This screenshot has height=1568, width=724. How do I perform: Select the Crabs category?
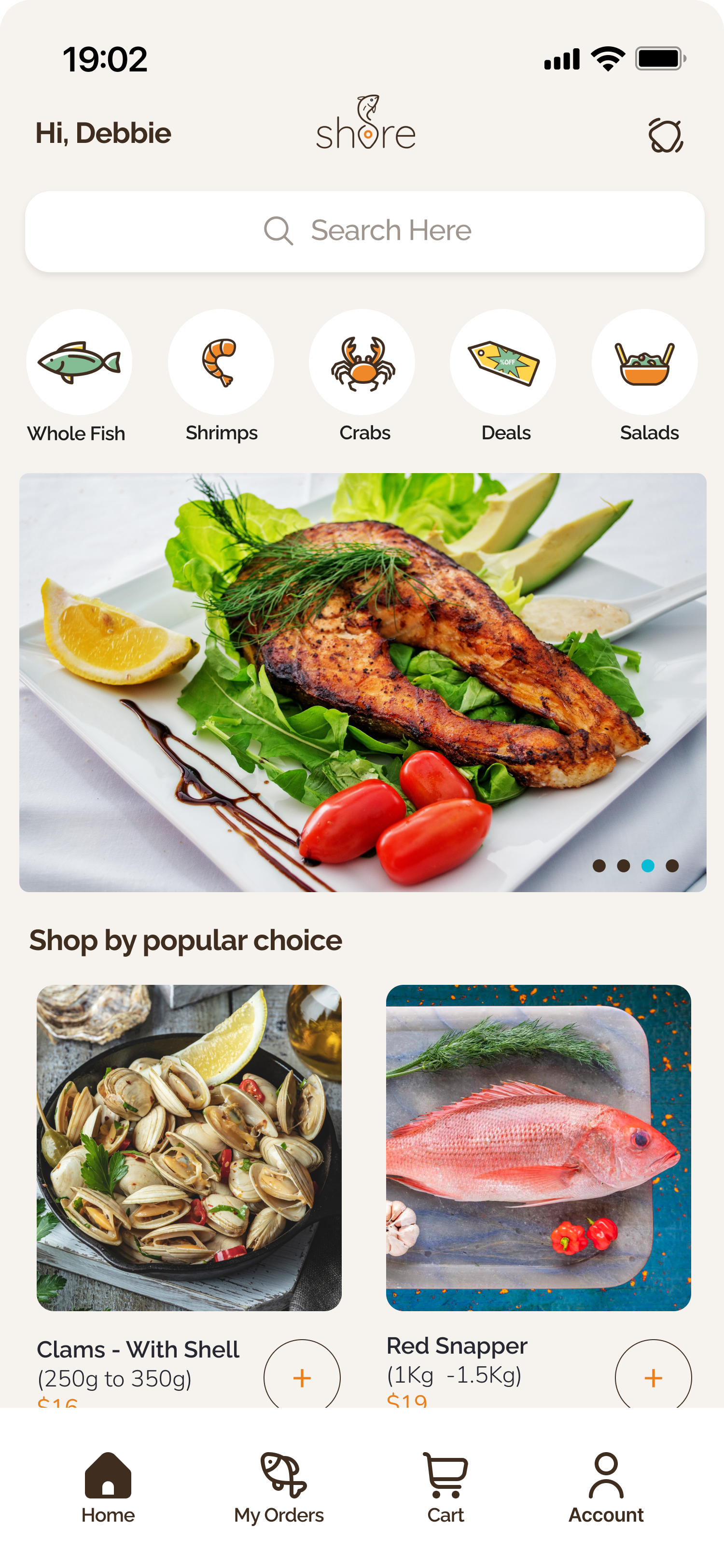[x=362, y=363]
